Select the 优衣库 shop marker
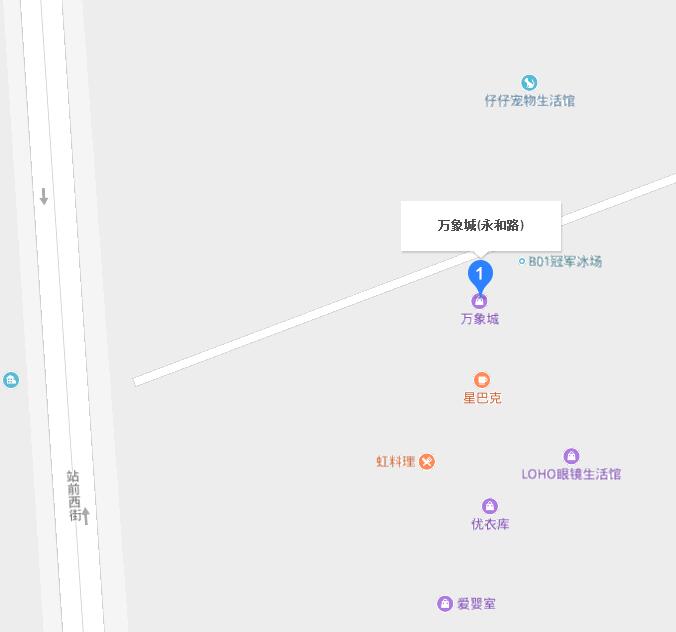Screen dimensions: 676x632 [490, 507]
